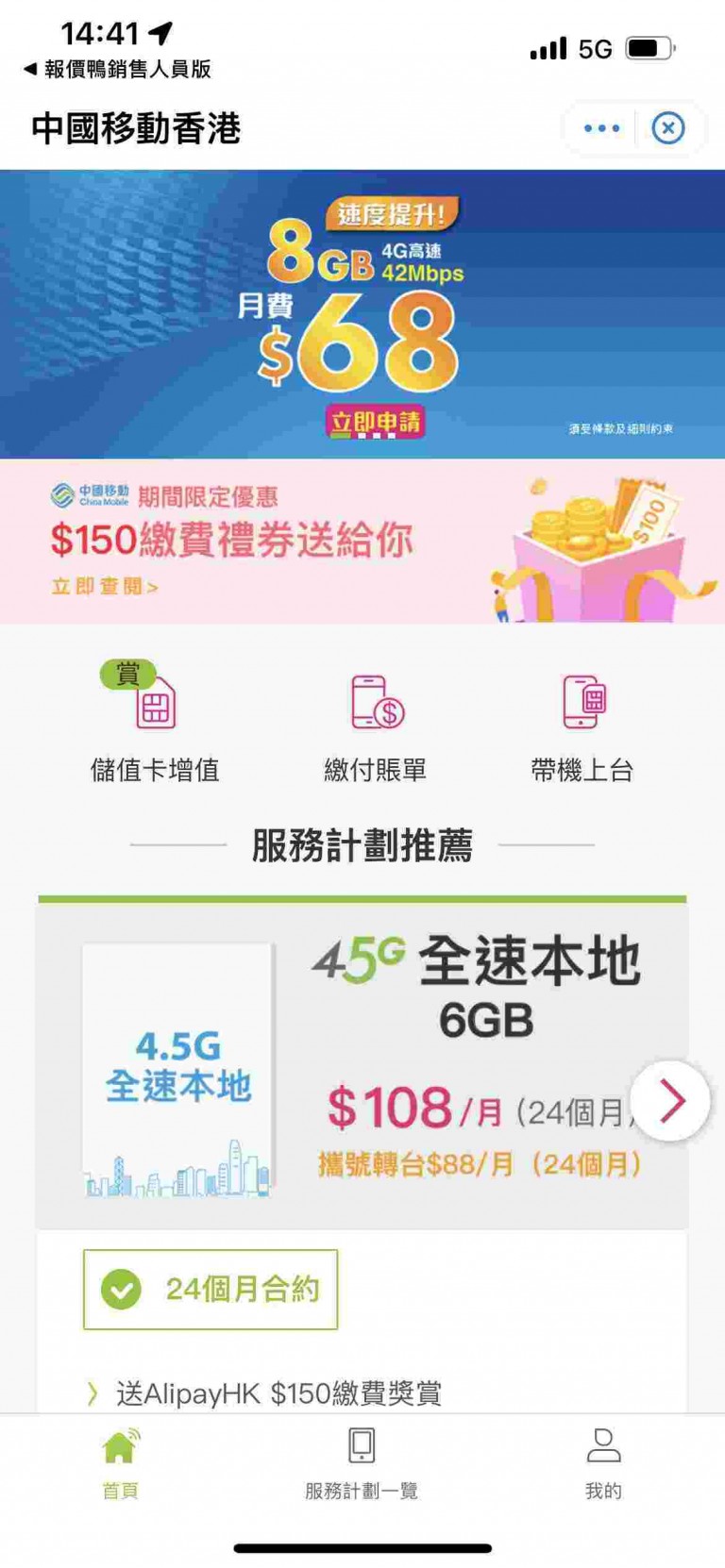Show next recommended service plan
Viewport: 725px width, 1568px height.
click(x=670, y=1101)
